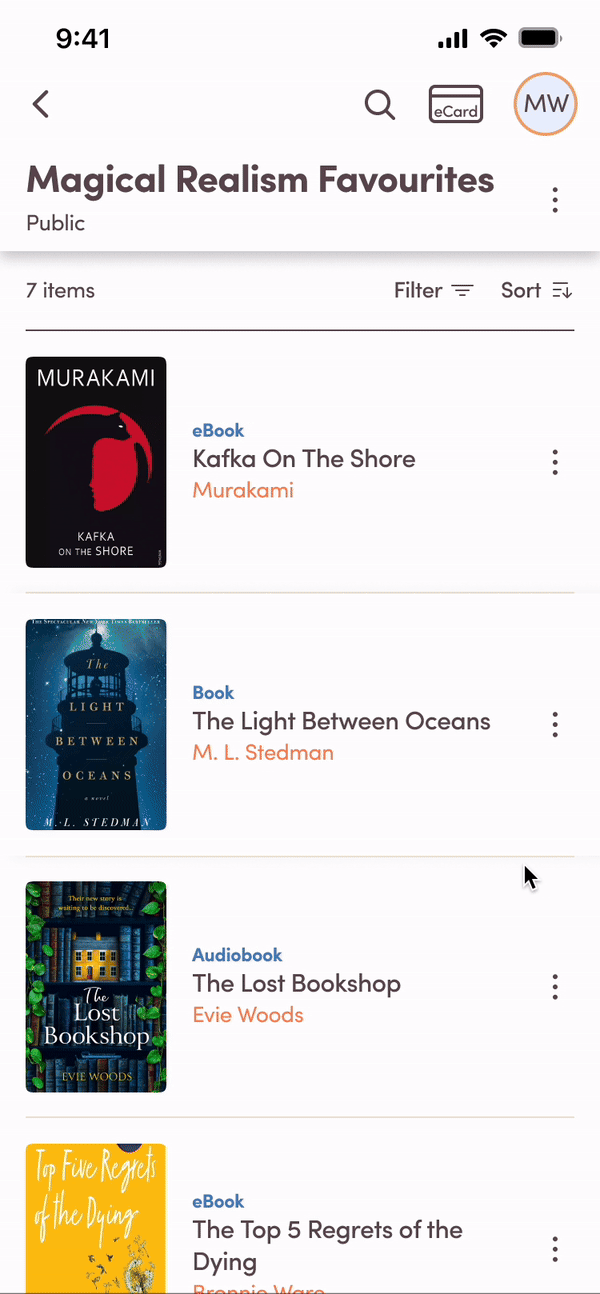Open list options next to Magical Realism Favourites
Viewport: 600px width, 1294px height.
tap(555, 200)
